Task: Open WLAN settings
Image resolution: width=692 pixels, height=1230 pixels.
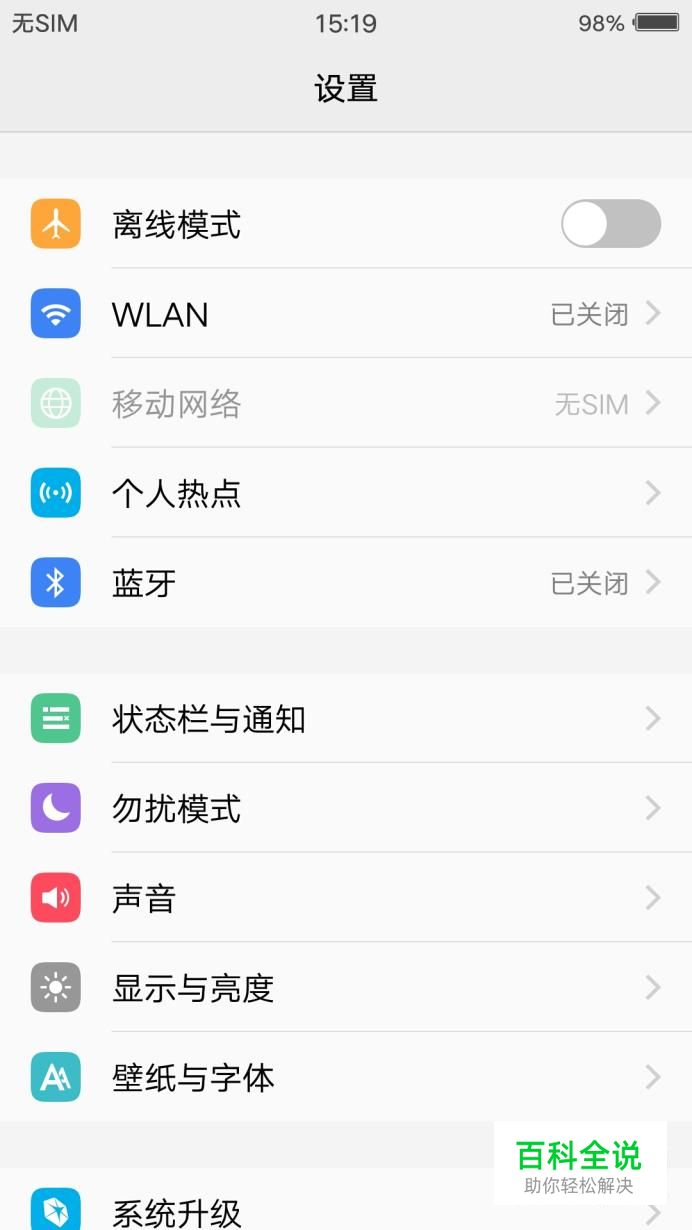Action: (x=345, y=314)
